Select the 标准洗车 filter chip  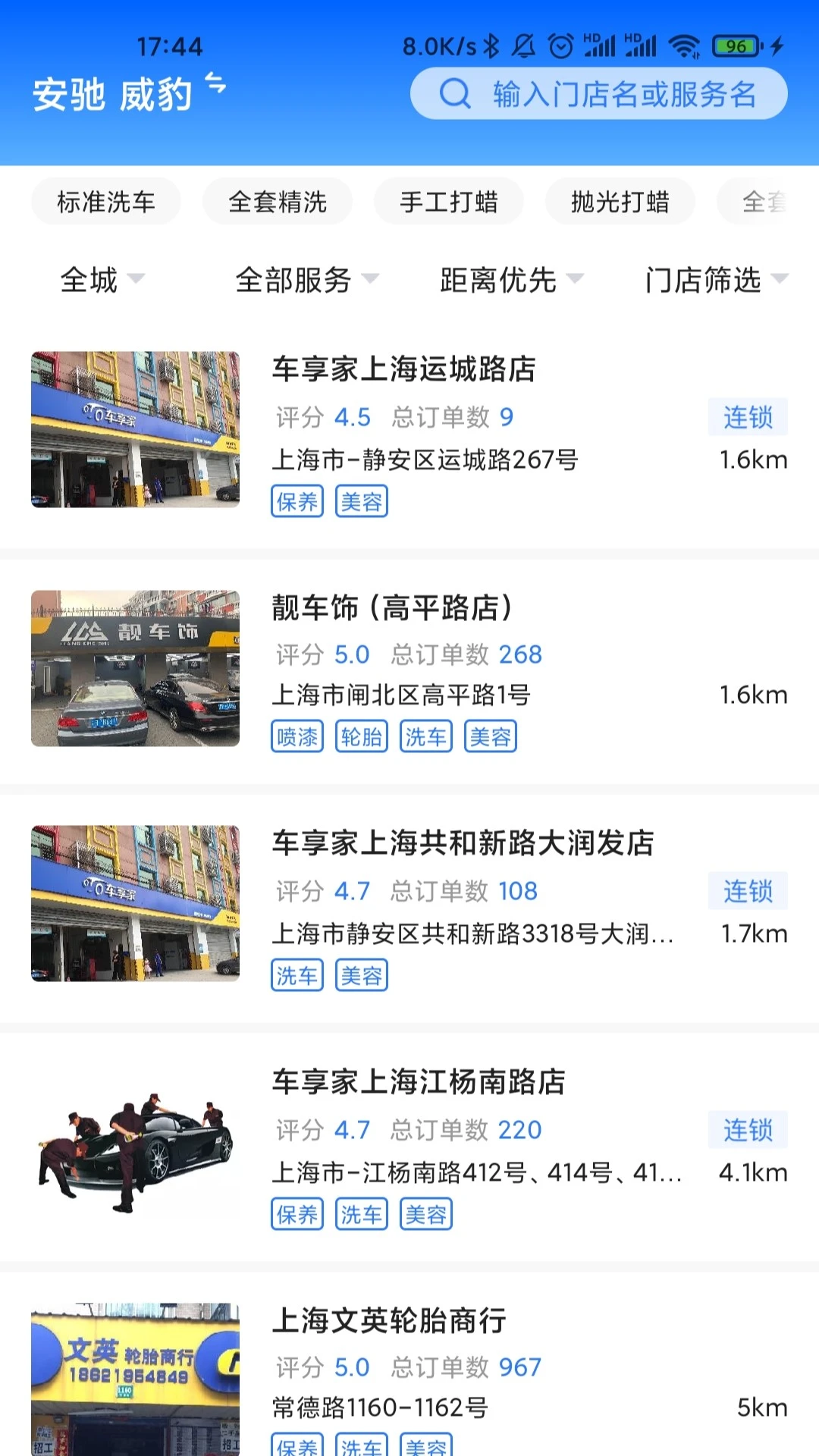(x=105, y=201)
